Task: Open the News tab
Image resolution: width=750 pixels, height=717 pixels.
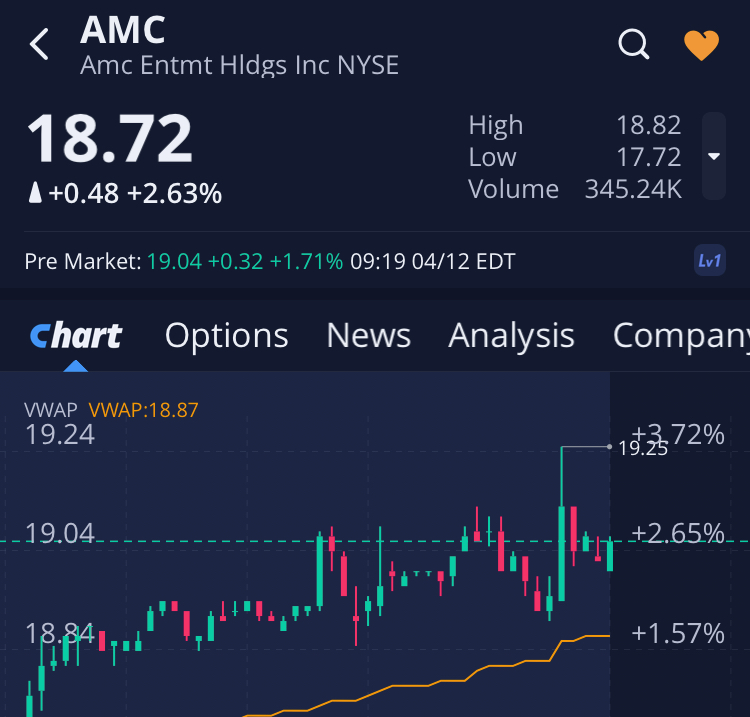Action: point(368,336)
